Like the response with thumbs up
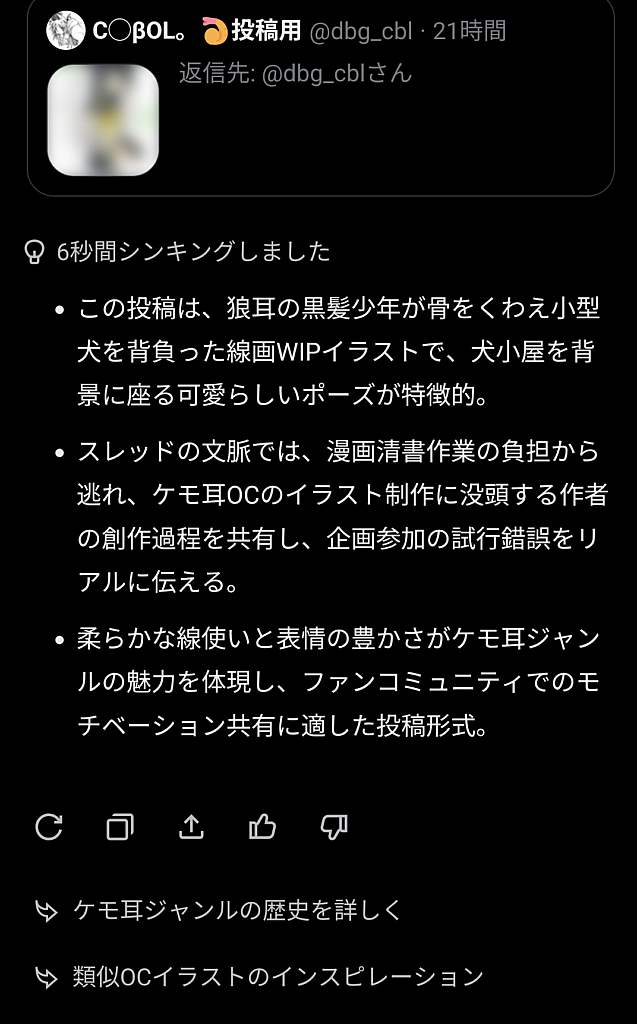 click(262, 827)
